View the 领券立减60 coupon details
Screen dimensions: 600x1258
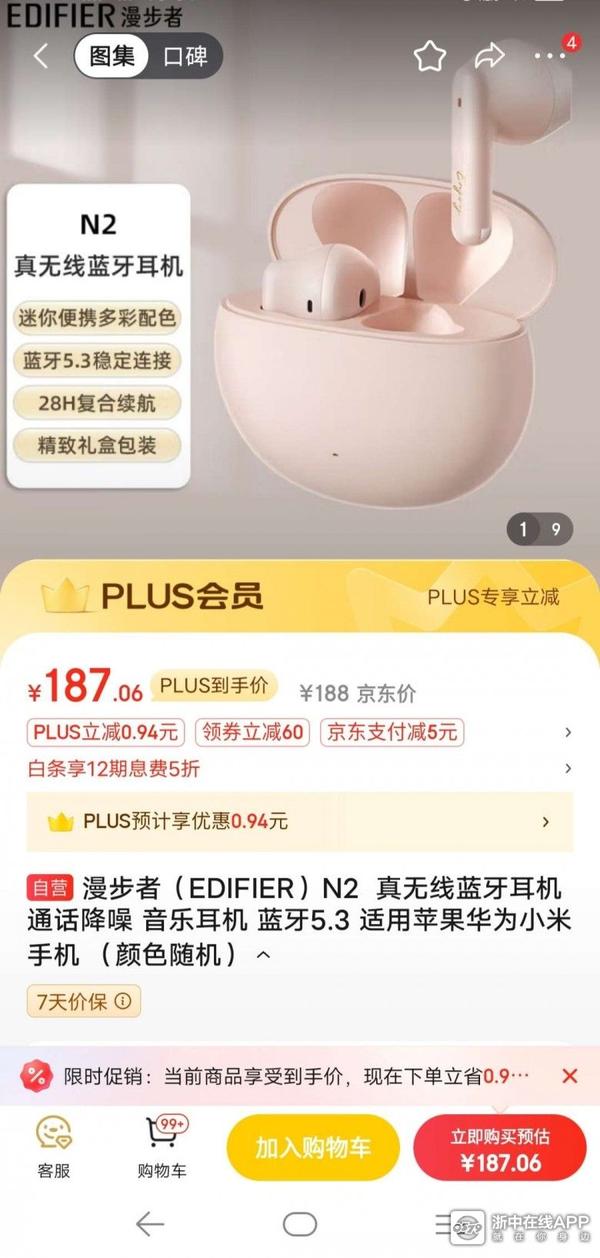pos(252,732)
